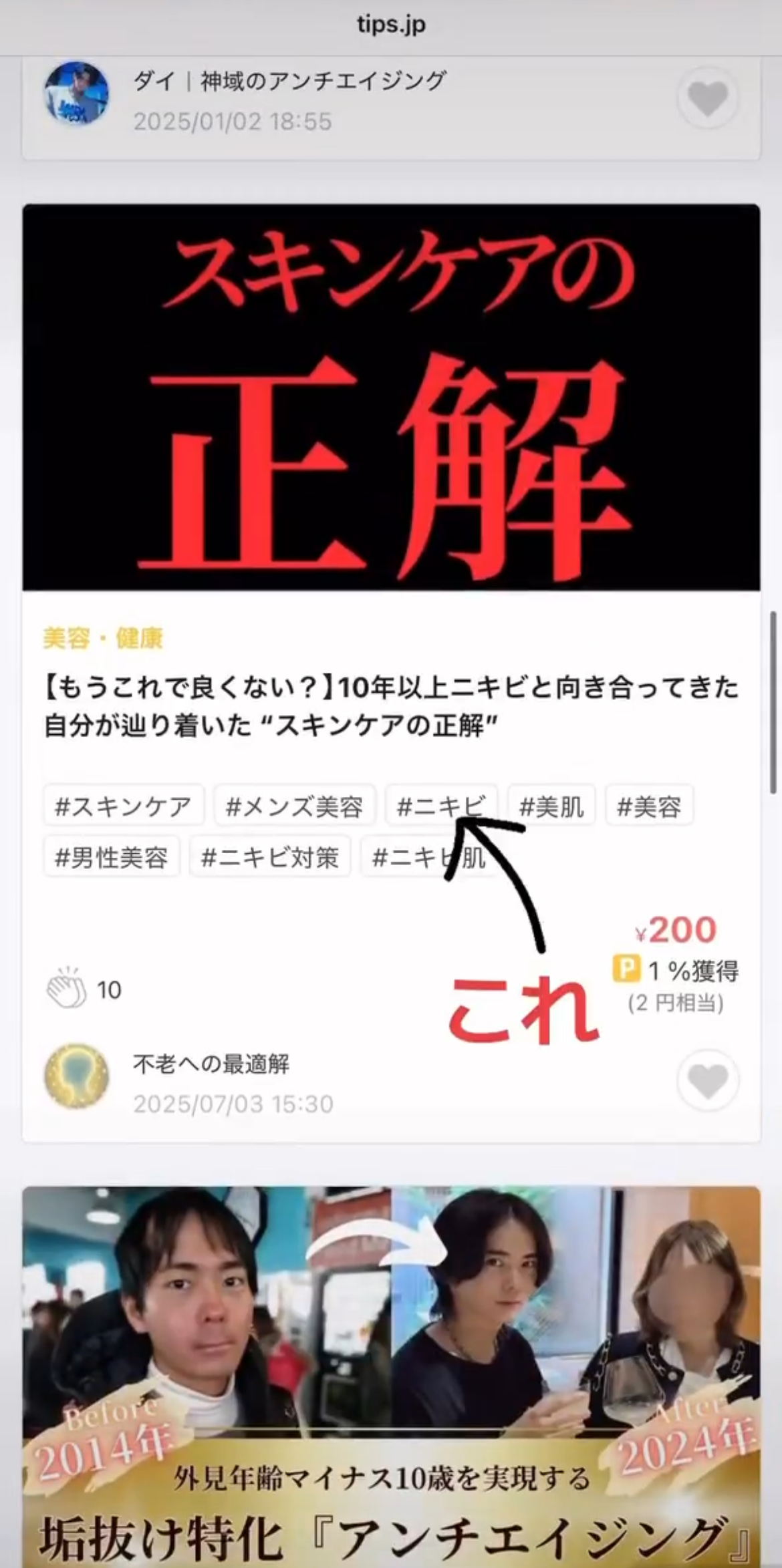Tap the tips.jp address bar
The width and height of the screenshot is (782, 1568).
tap(391, 25)
